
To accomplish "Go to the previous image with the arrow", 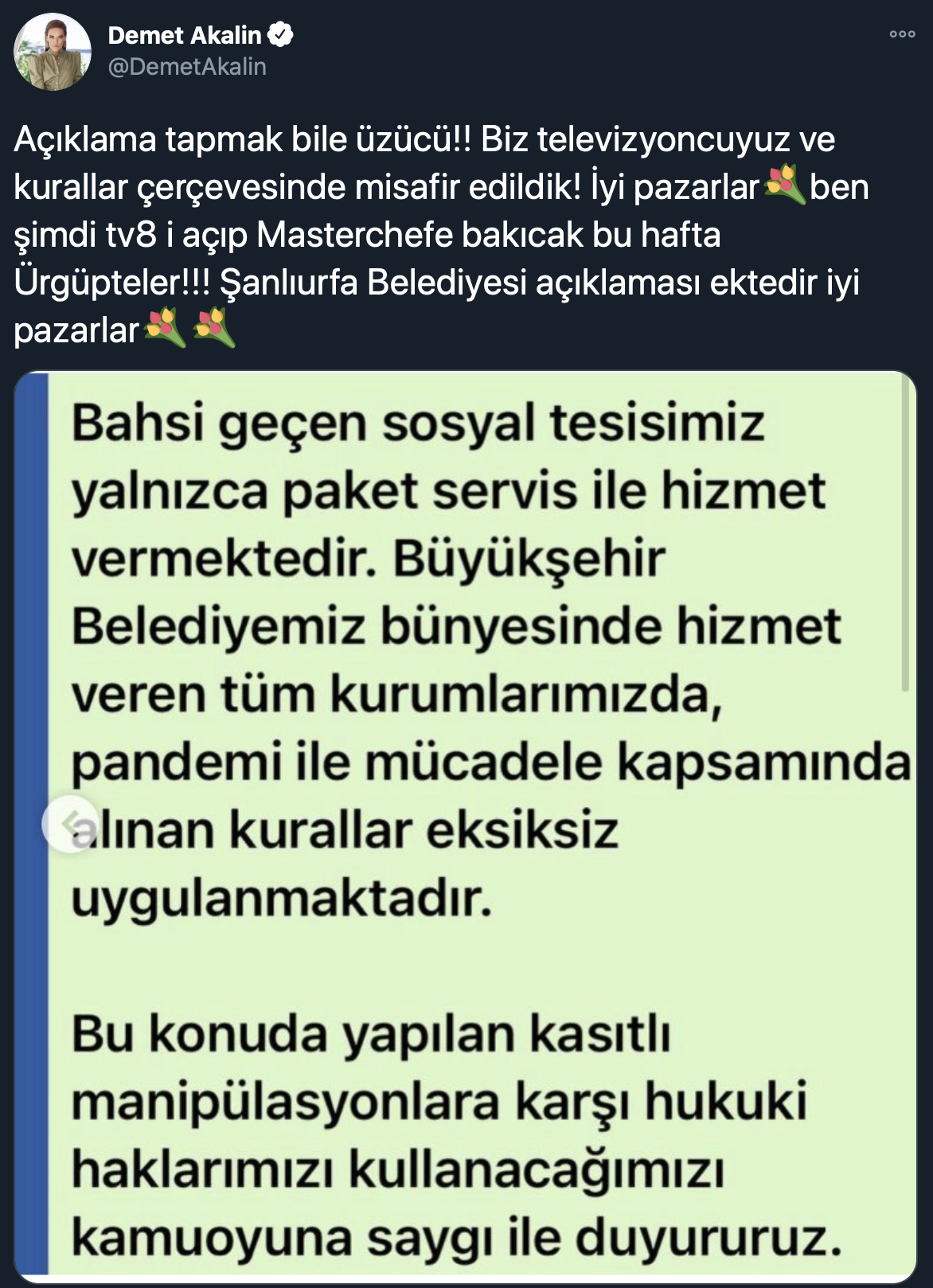I will tap(69, 823).
